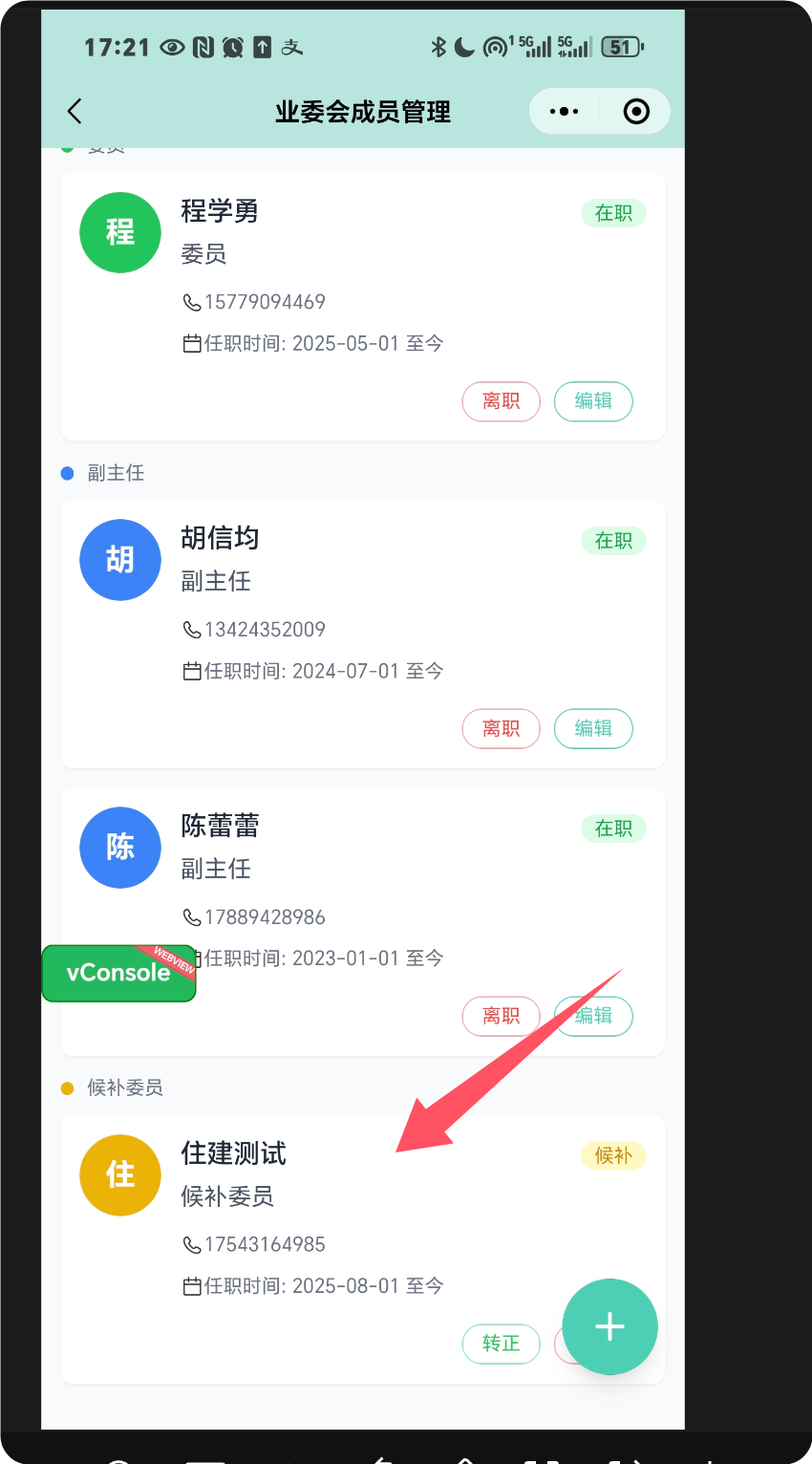Image resolution: width=812 pixels, height=1464 pixels.
Task: Add a new committee member
Action: pos(609,1326)
